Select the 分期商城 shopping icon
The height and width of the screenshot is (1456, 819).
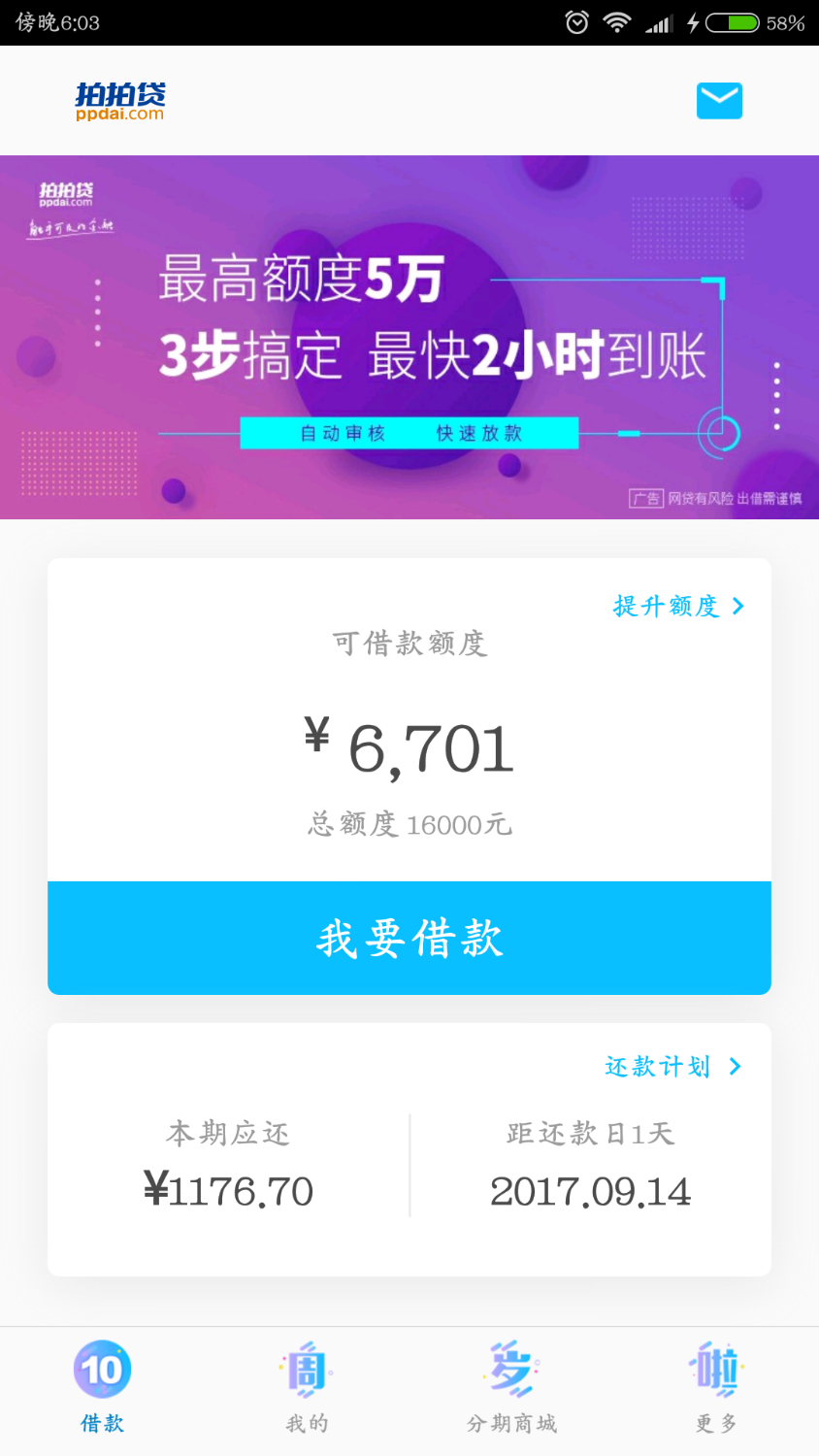[x=511, y=1369]
